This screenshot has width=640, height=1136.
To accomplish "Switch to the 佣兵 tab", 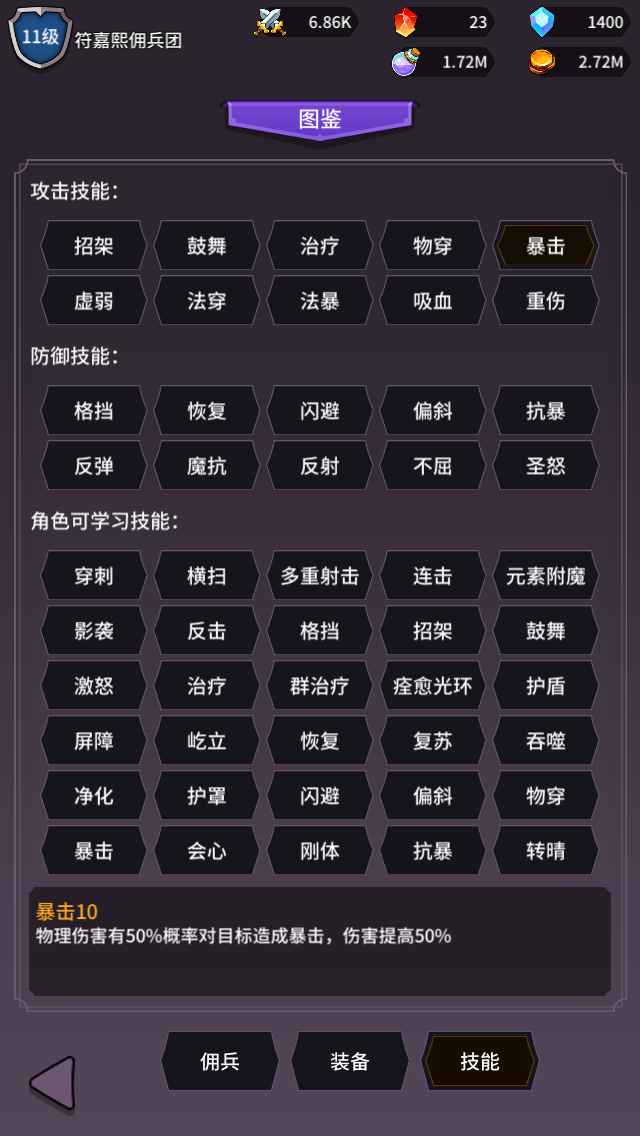I will (x=220, y=1061).
